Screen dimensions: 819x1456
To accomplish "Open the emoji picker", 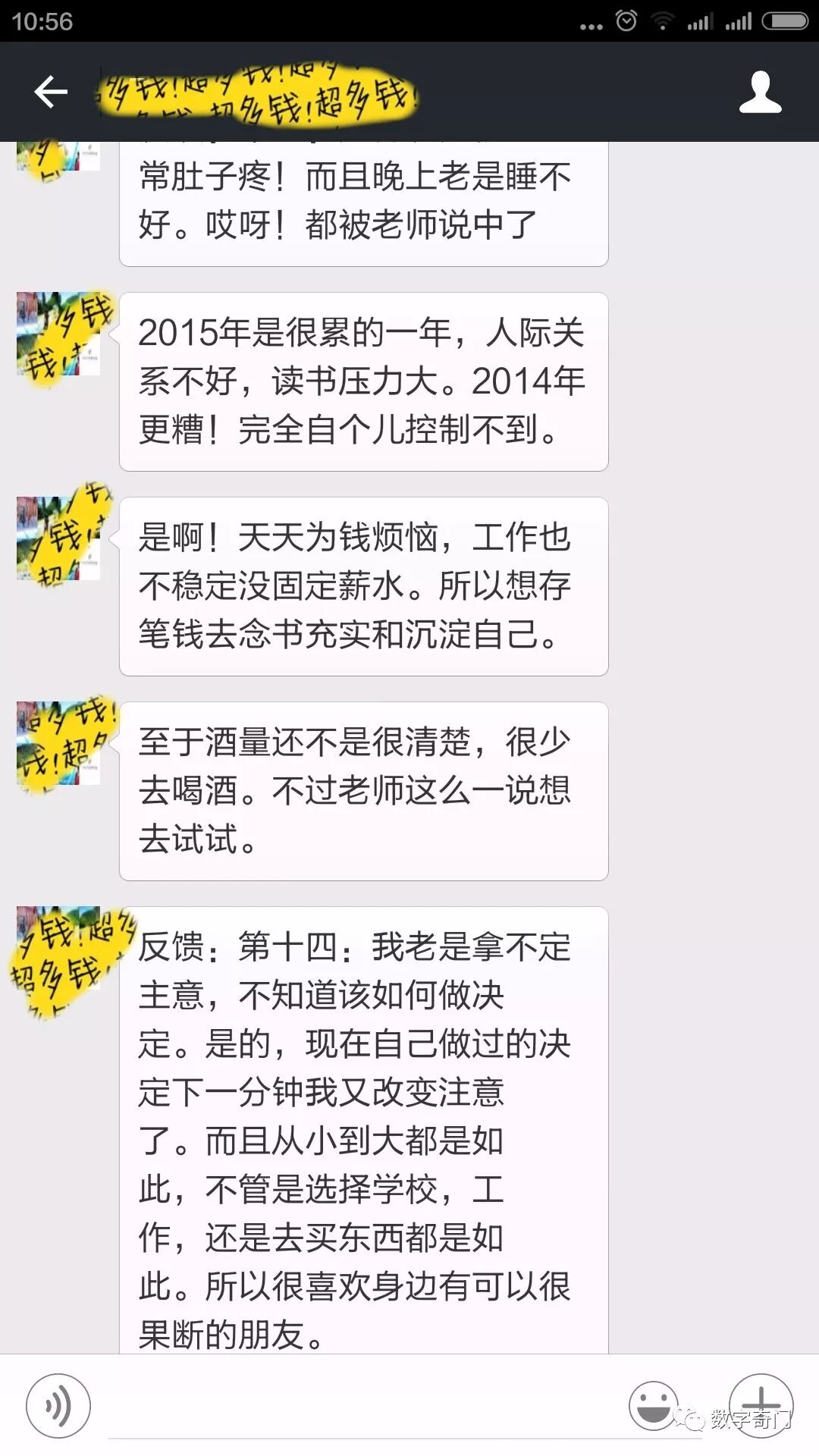I will (653, 1405).
